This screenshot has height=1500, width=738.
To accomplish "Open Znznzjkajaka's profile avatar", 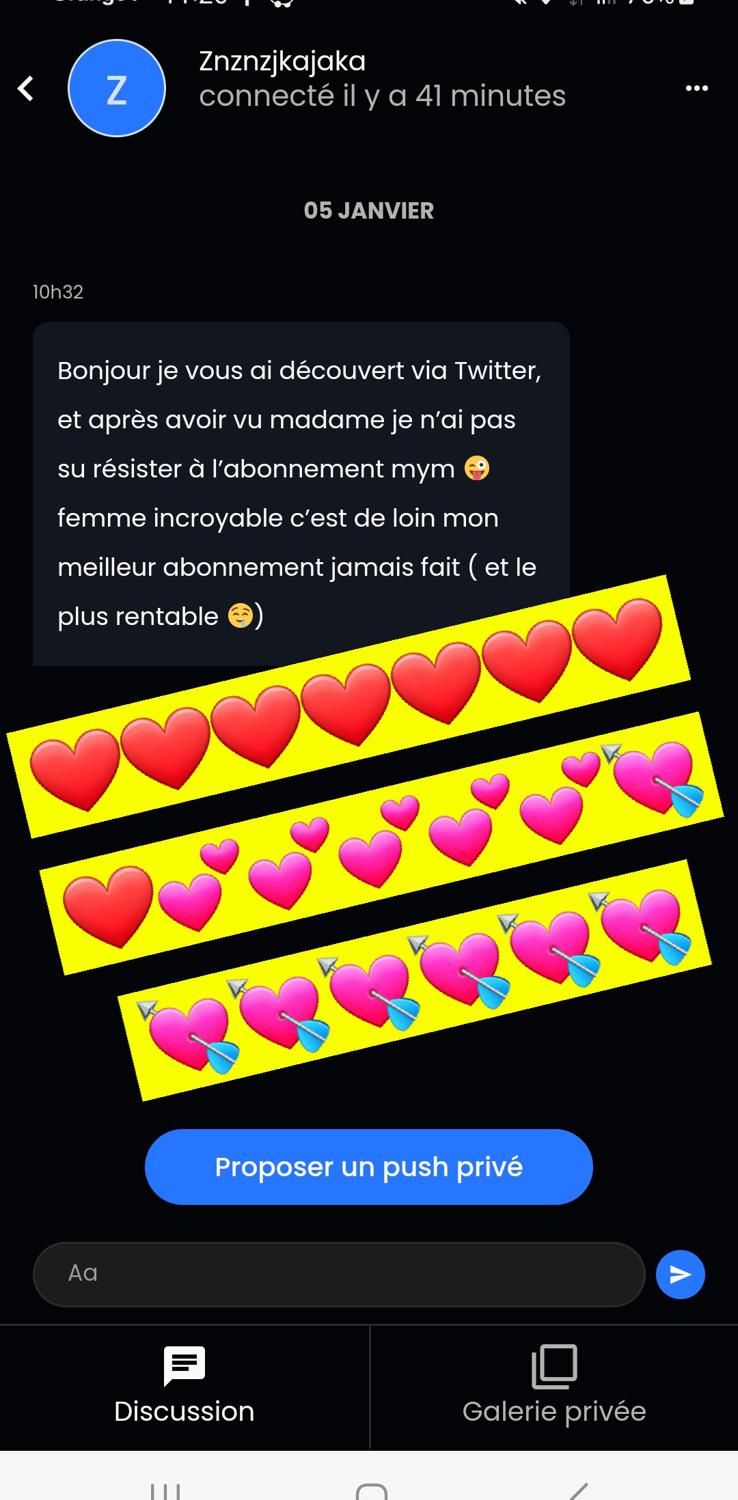I will pos(116,89).
